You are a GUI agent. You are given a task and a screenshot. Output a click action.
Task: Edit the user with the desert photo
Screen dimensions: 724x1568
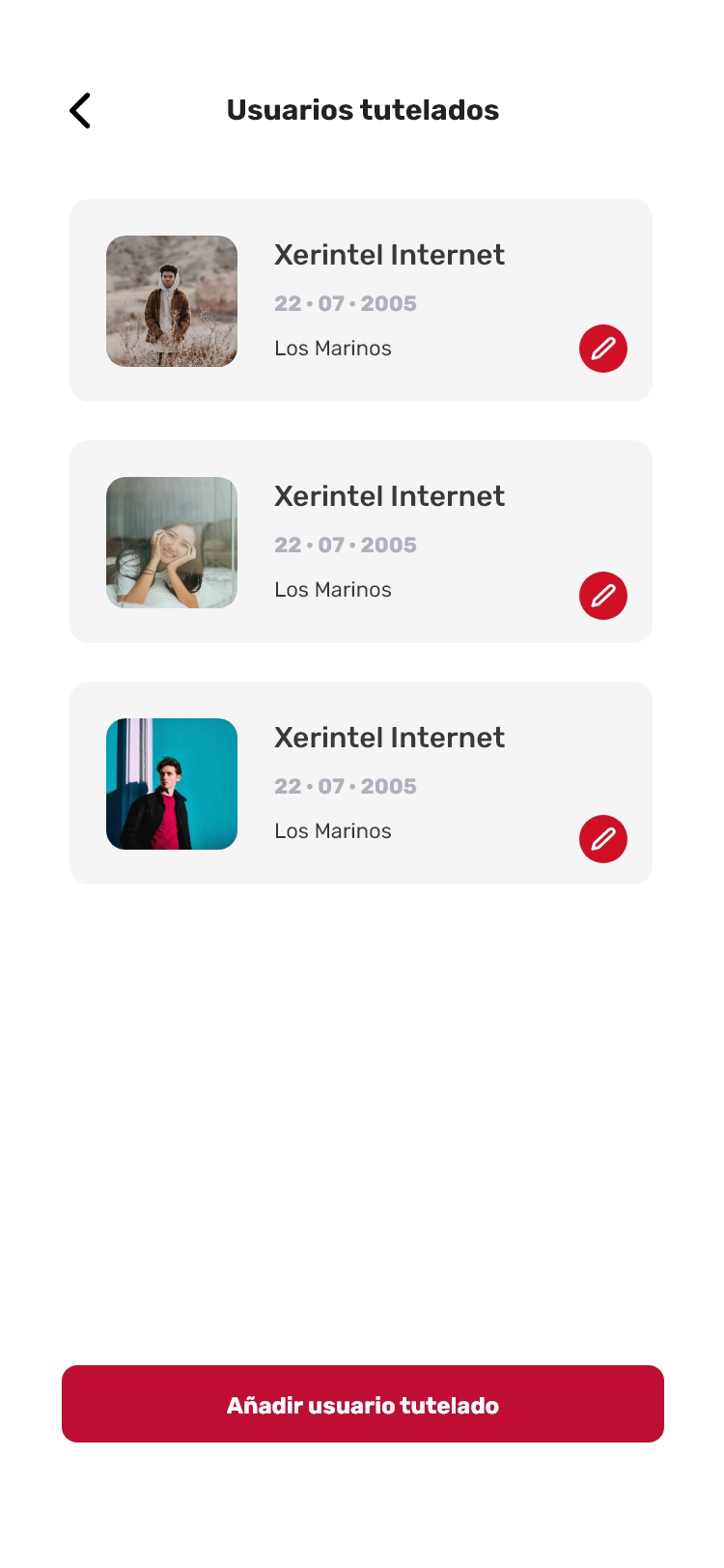[x=603, y=349]
